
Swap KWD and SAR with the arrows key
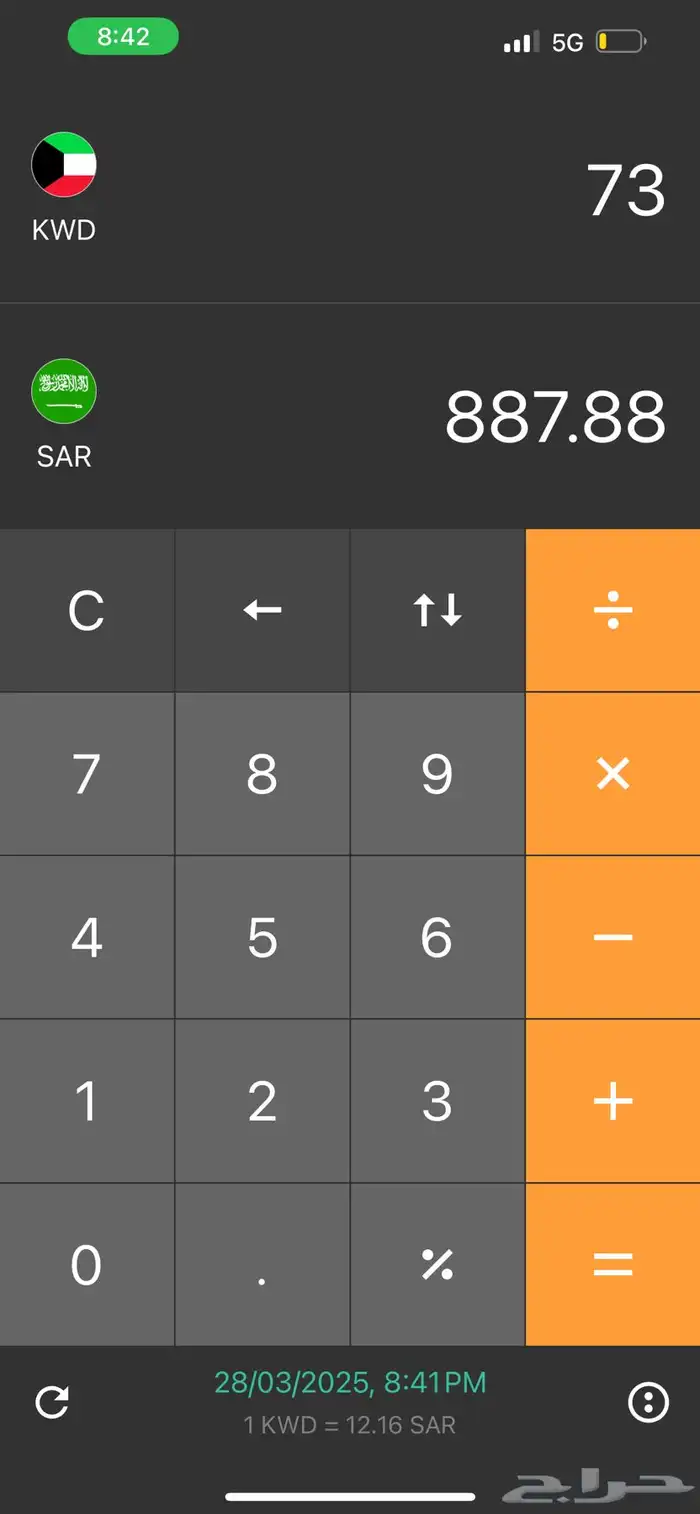437,610
